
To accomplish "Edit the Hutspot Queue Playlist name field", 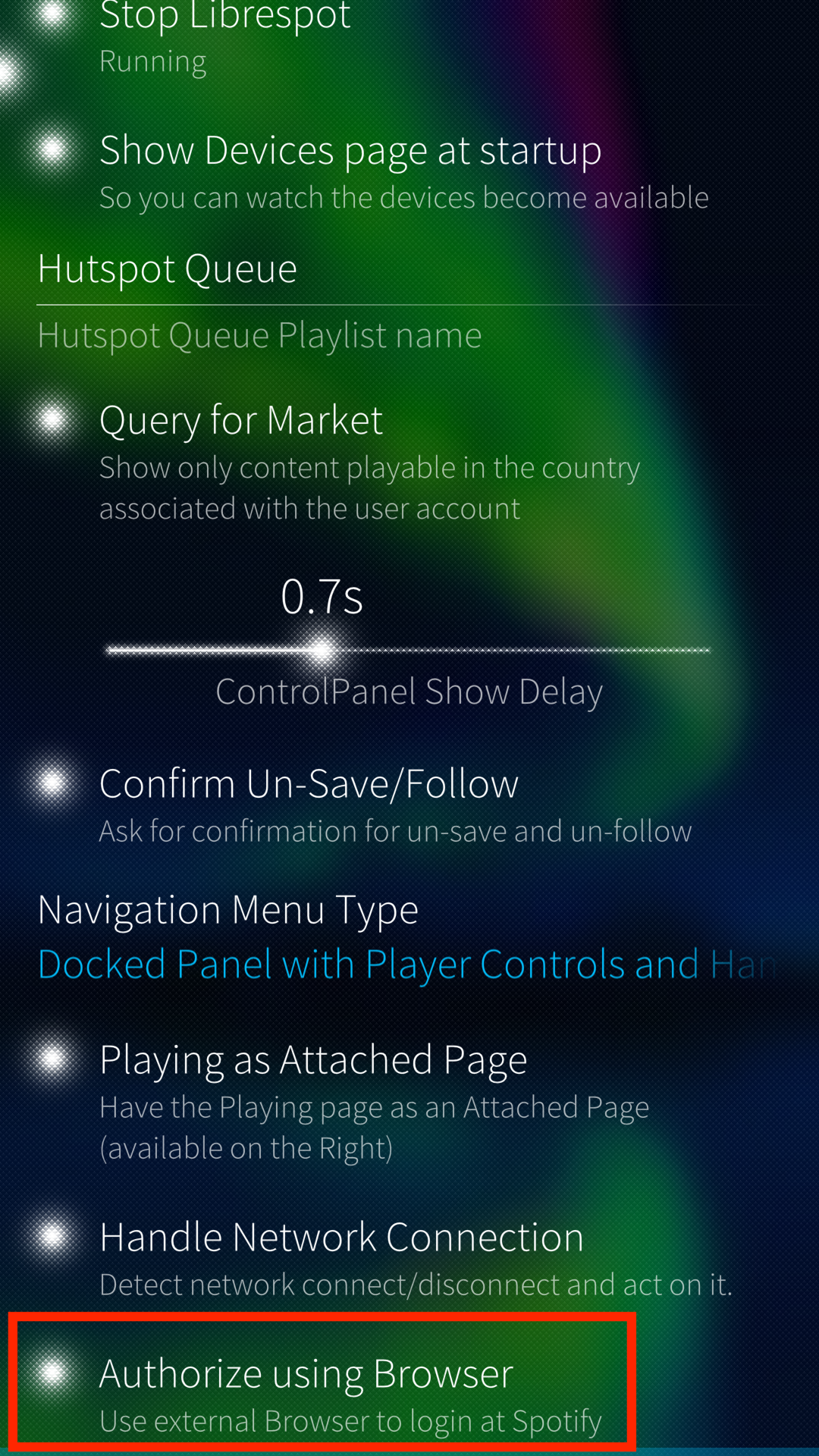I will pyautogui.click(x=259, y=335).
